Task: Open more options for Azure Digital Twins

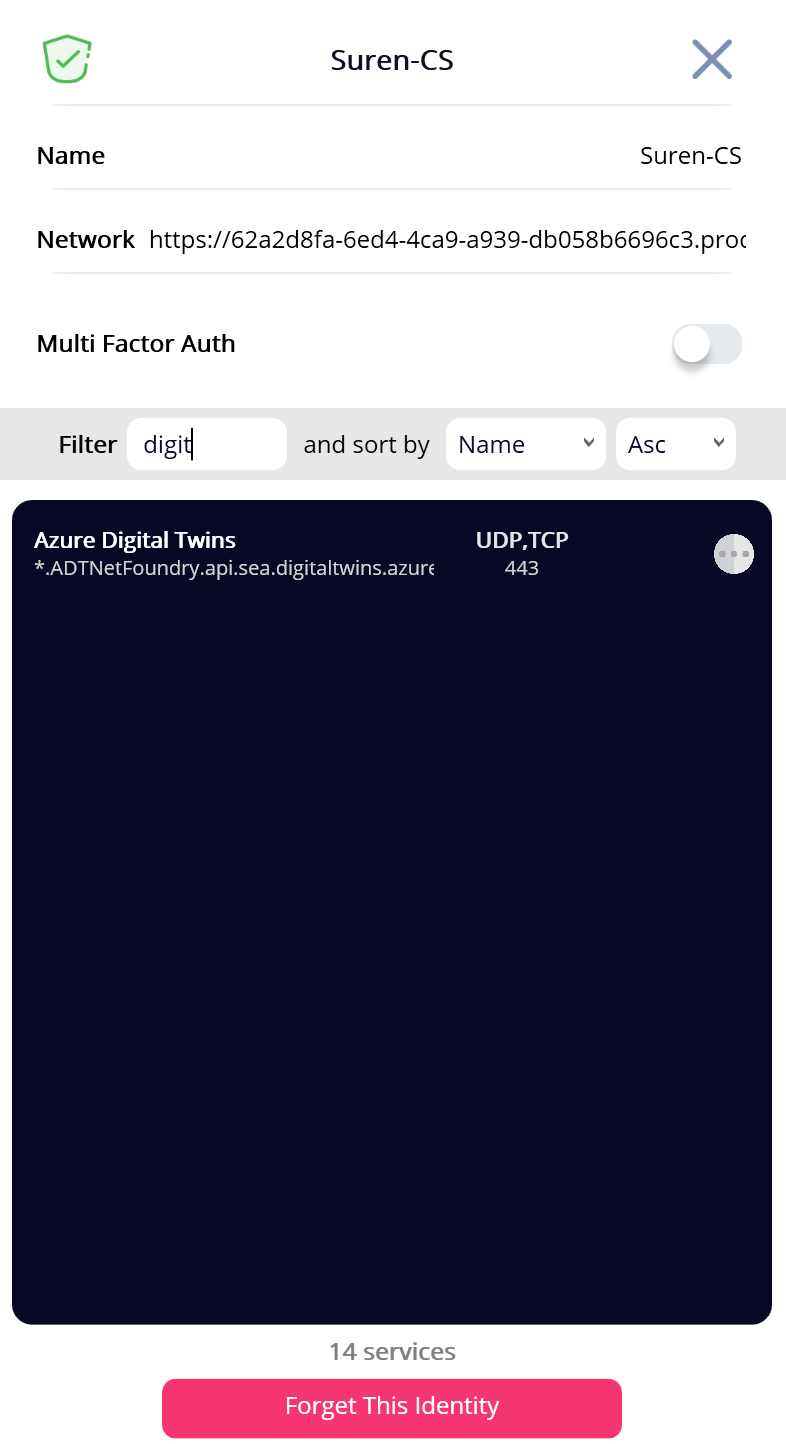Action: [733, 554]
